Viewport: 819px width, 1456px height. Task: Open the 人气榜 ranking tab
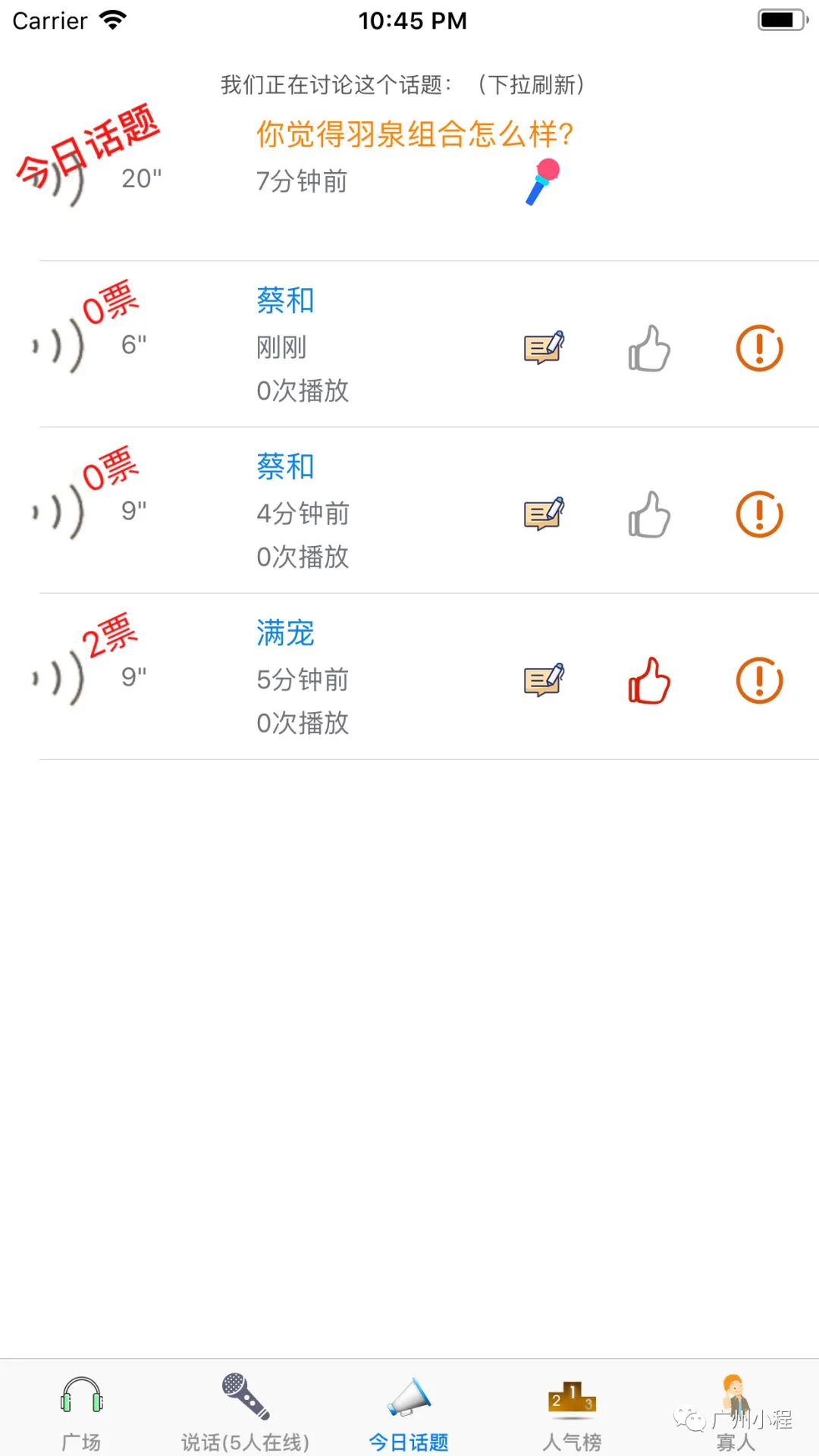[573, 1412]
